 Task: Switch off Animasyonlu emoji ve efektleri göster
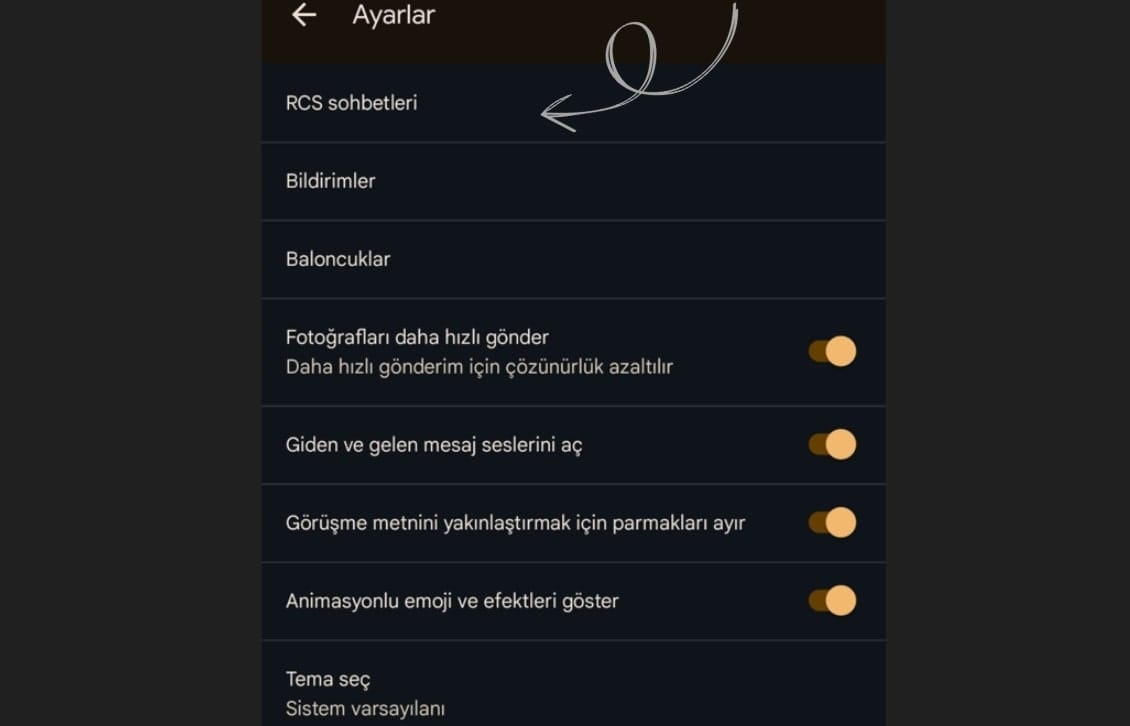coord(832,600)
